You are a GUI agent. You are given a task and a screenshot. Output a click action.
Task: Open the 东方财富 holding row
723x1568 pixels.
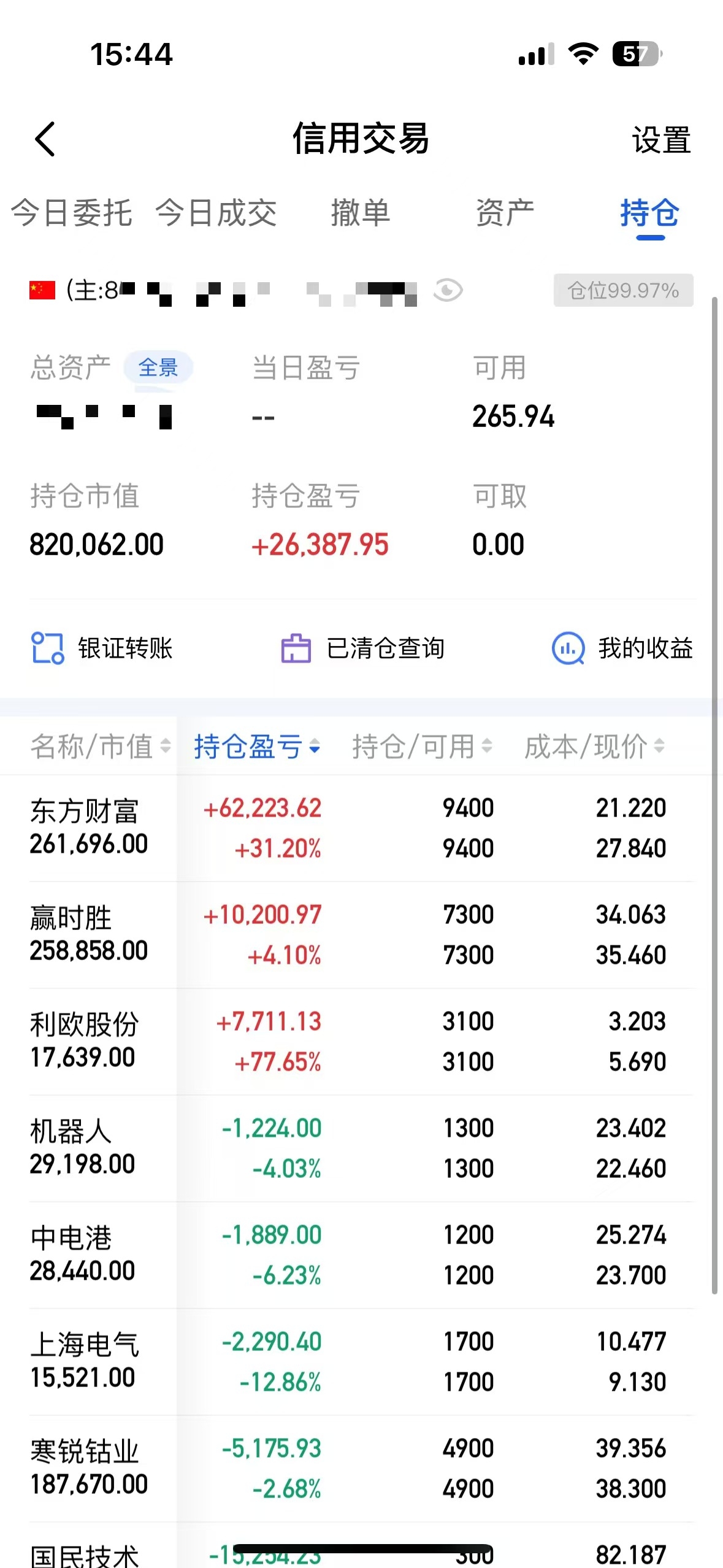[x=362, y=828]
